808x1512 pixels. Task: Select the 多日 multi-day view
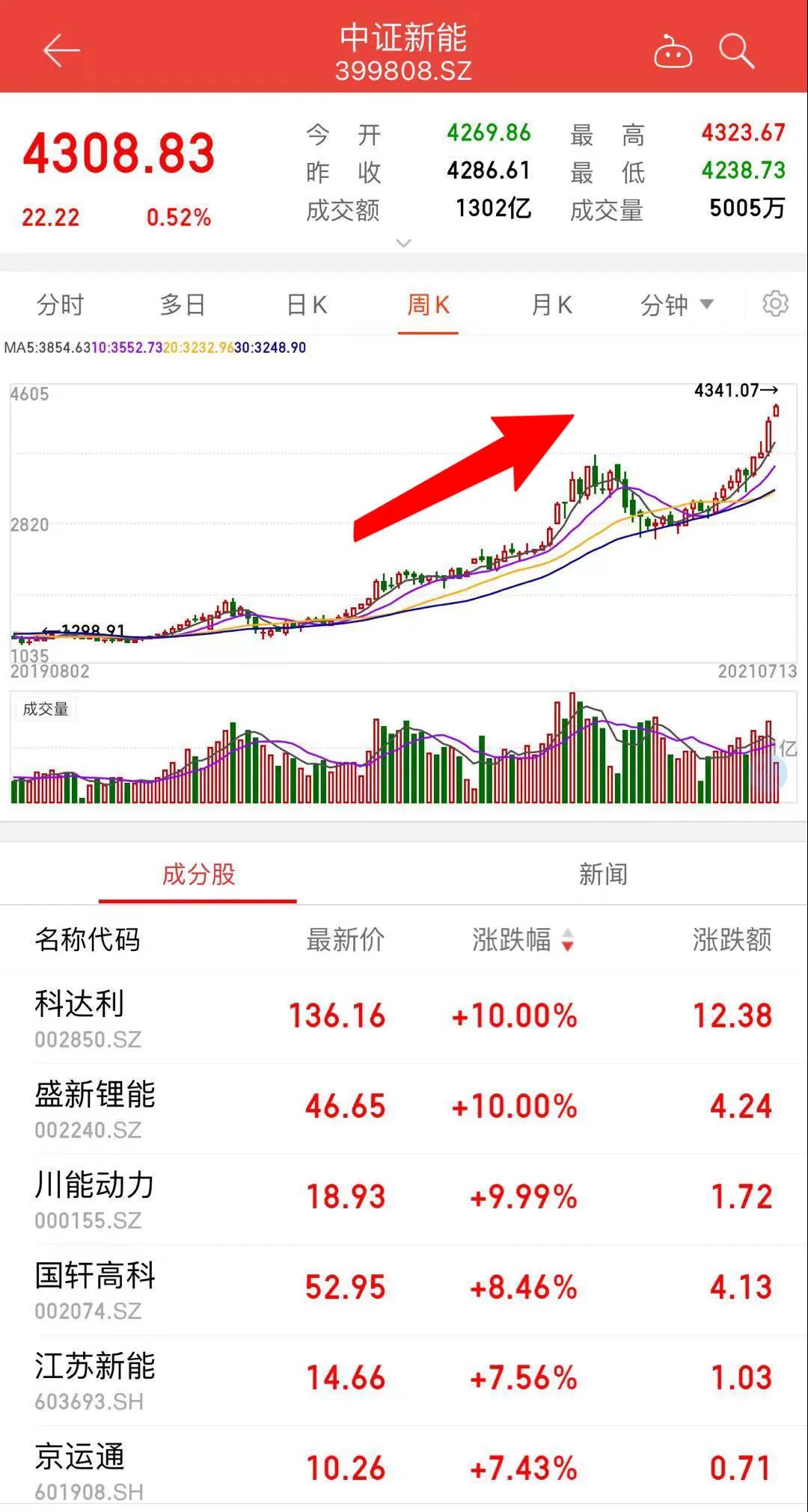click(x=183, y=304)
